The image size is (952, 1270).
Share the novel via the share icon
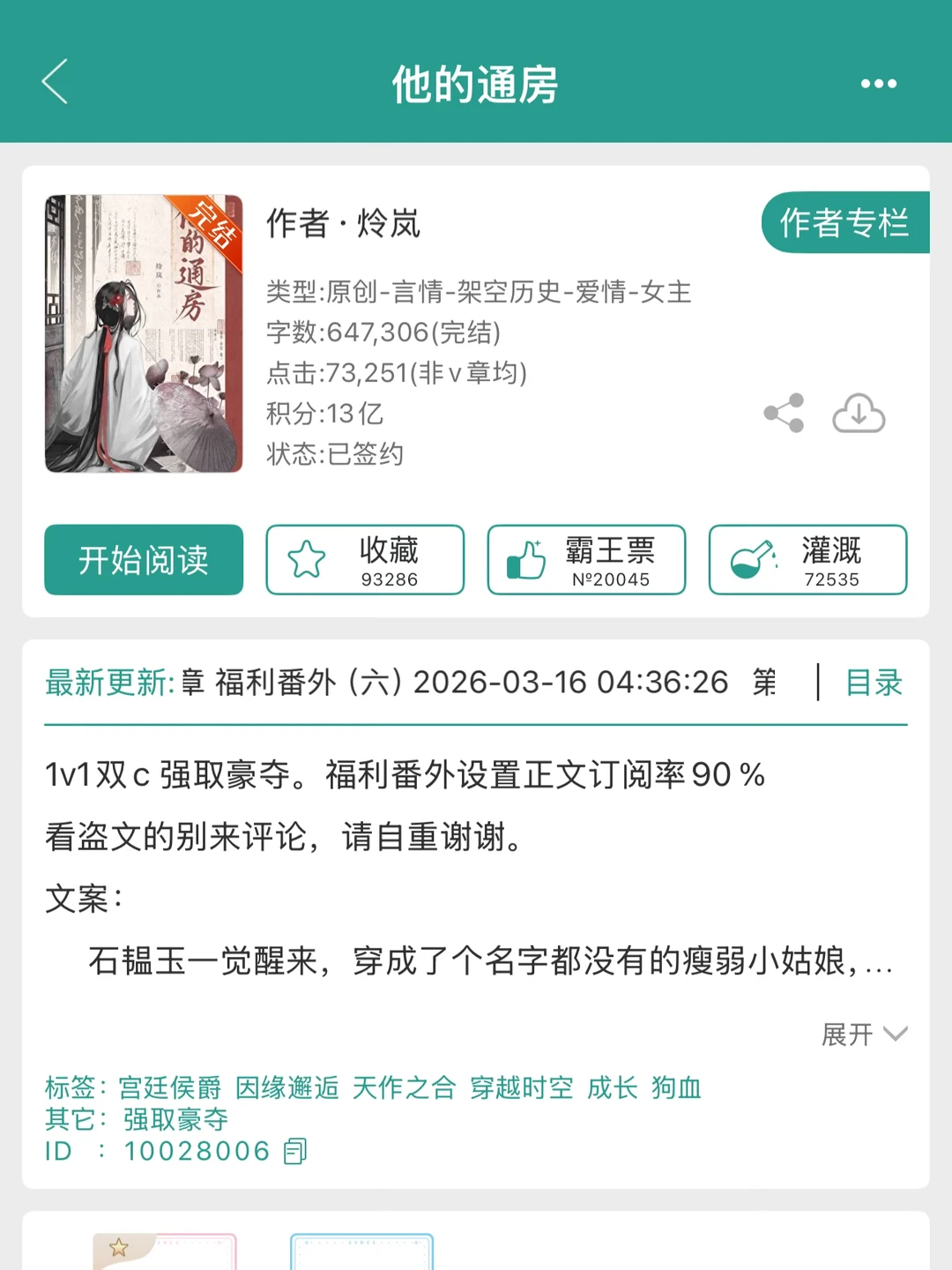point(783,412)
